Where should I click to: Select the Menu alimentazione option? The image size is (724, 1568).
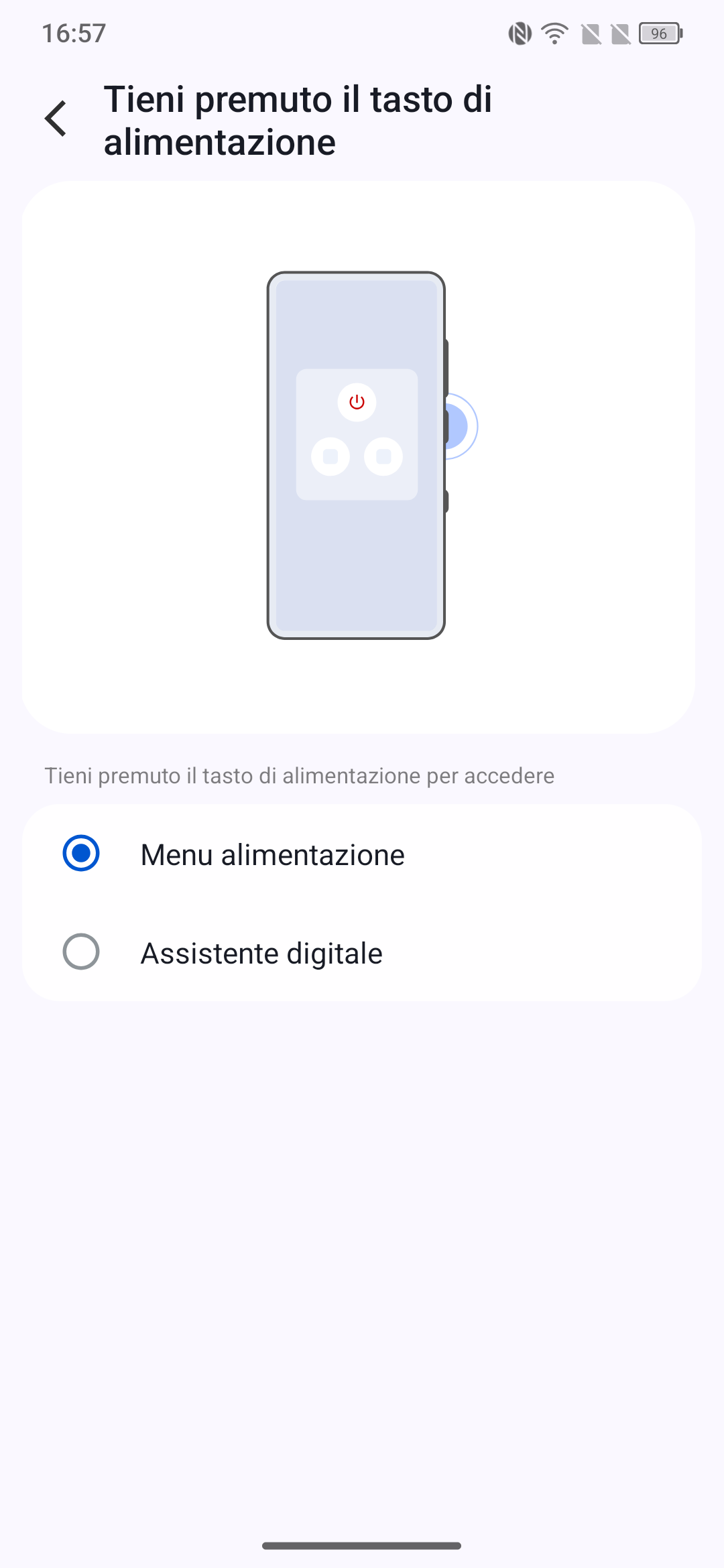click(x=362, y=854)
